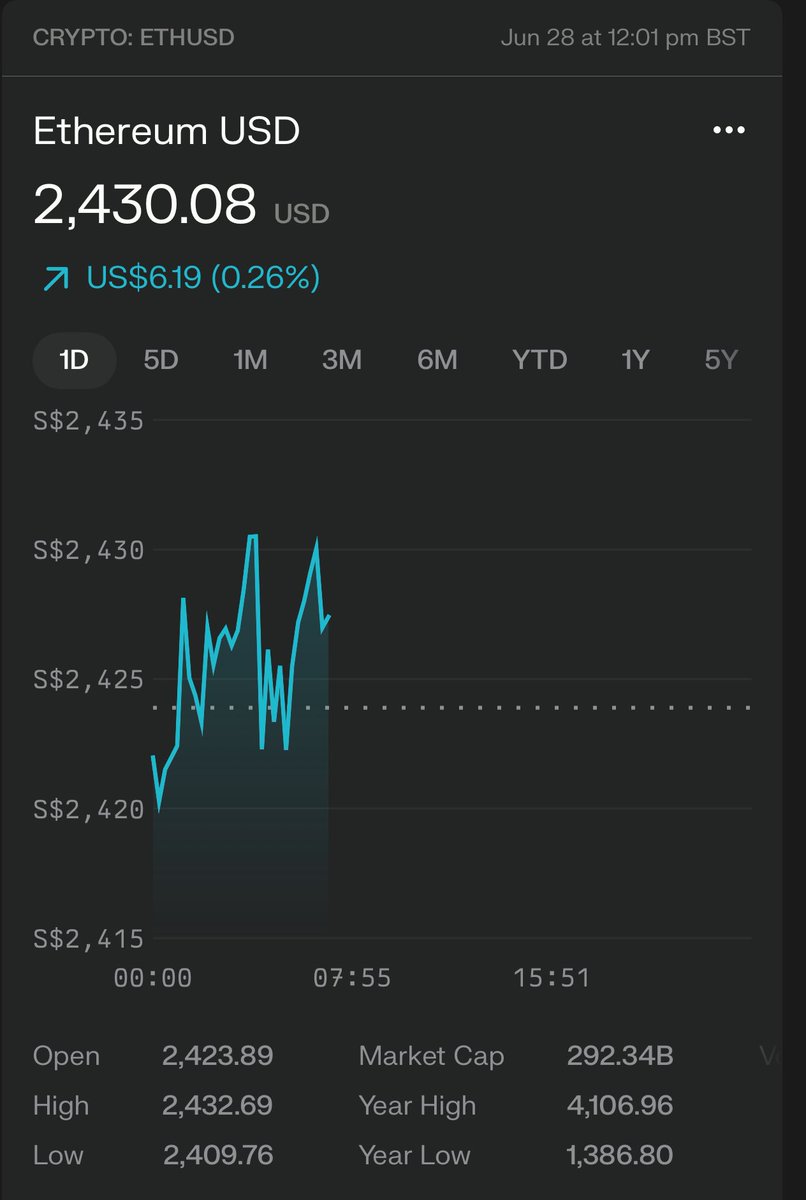
Task: Switch to the 1Y range
Action: coord(635,360)
